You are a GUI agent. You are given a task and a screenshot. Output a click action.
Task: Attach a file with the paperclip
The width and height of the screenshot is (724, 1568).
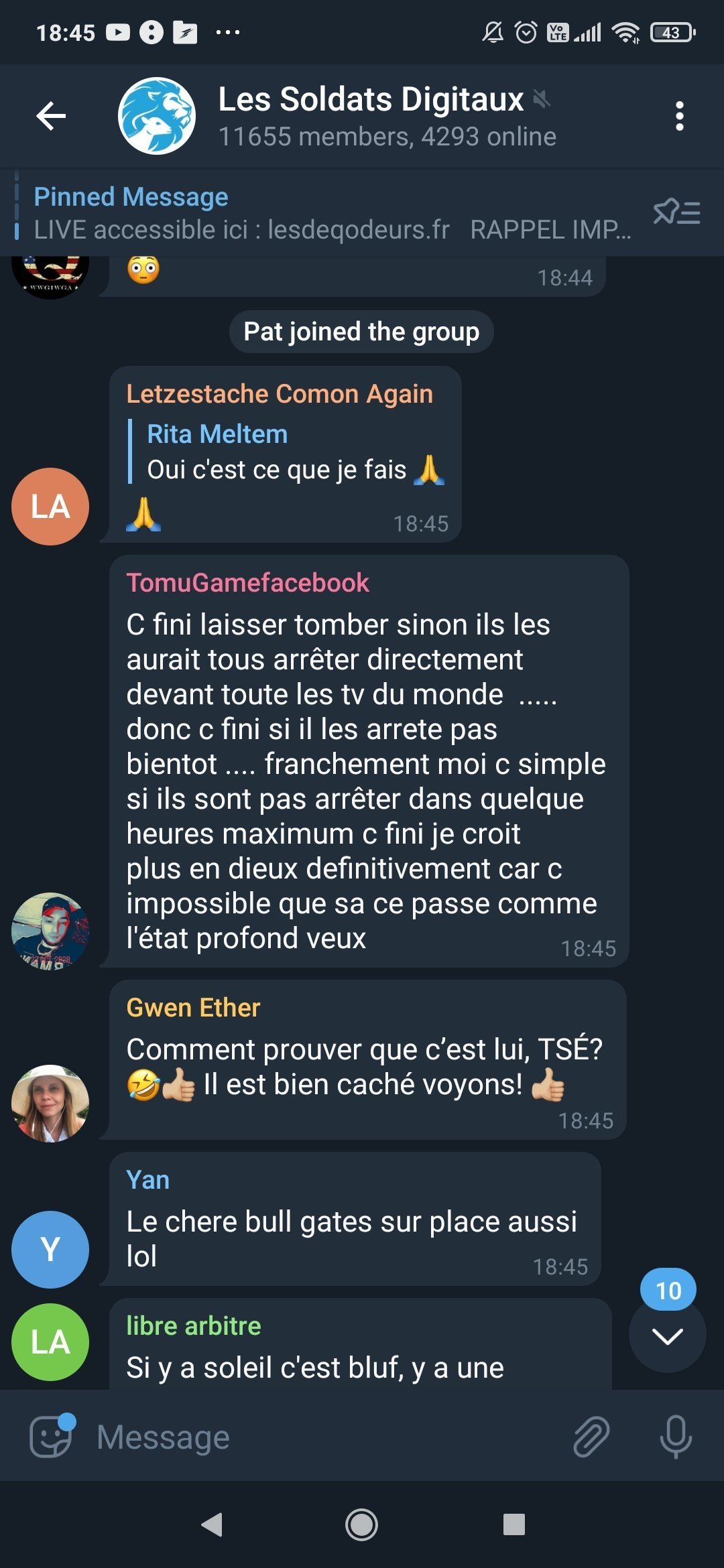coord(591,1437)
